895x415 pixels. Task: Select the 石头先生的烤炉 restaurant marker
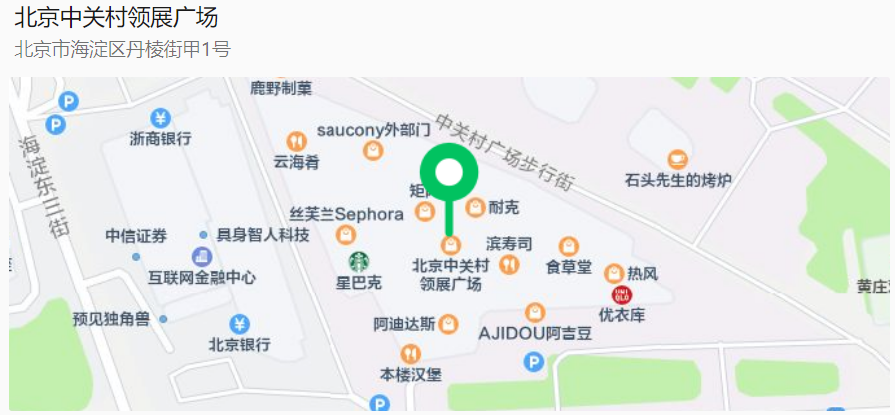[678, 160]
